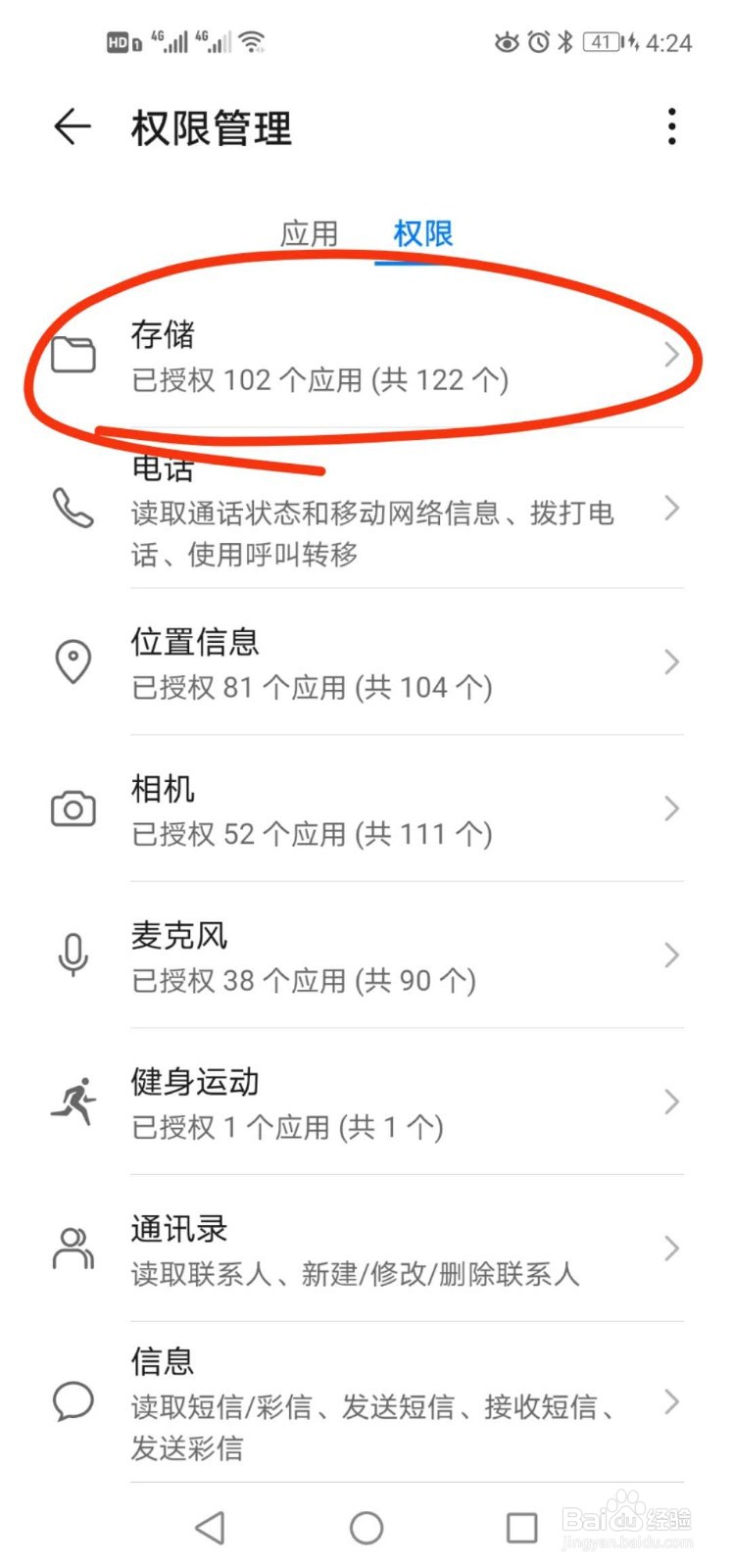
Task: Click the storage folder icon
Action: coord(73,356)
